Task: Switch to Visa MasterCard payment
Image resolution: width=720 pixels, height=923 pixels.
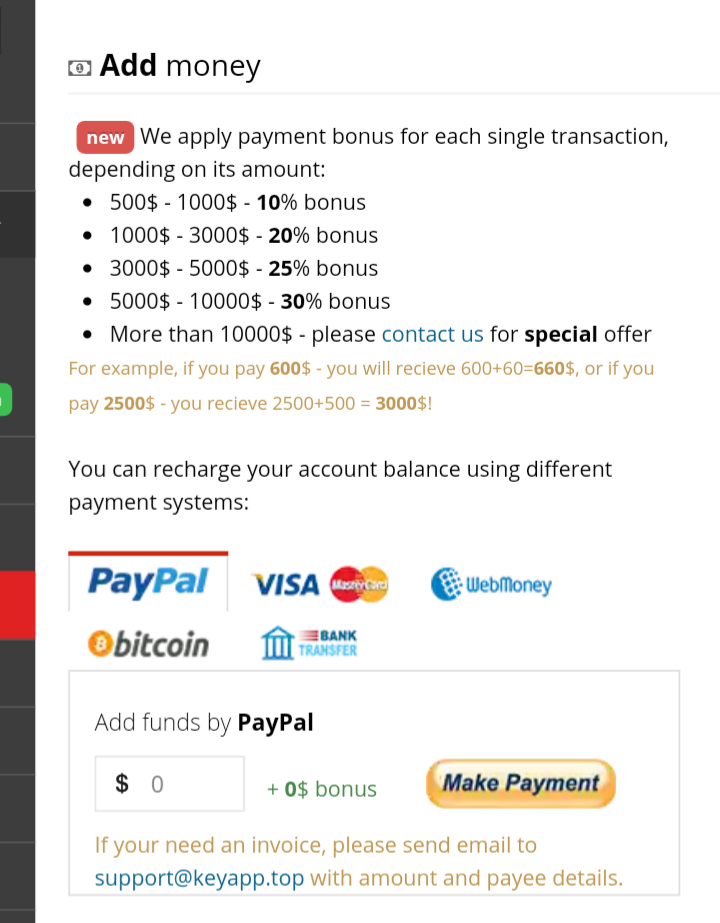Action: point(319,584)
